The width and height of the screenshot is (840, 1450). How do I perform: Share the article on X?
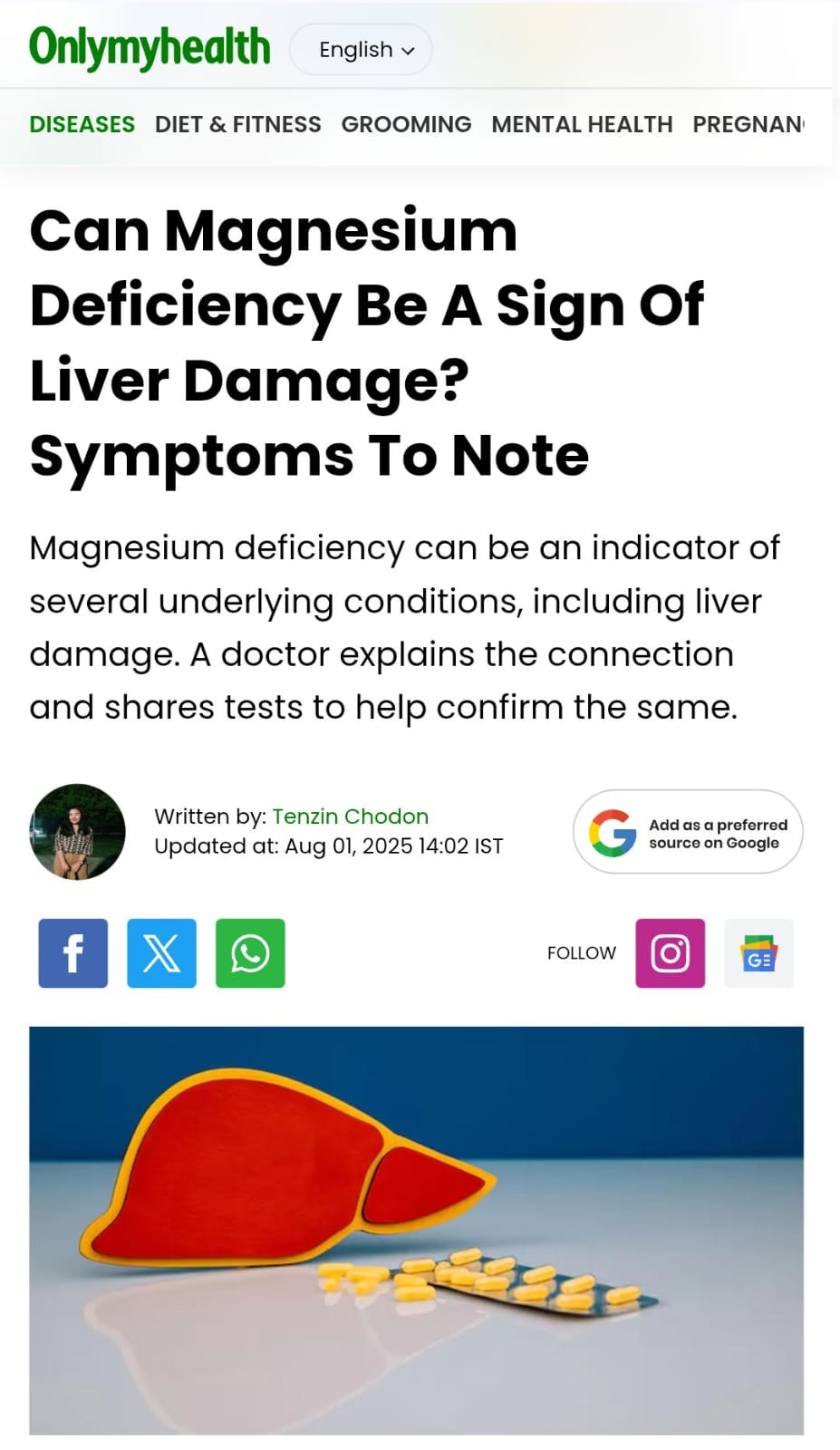click(161, 953)
